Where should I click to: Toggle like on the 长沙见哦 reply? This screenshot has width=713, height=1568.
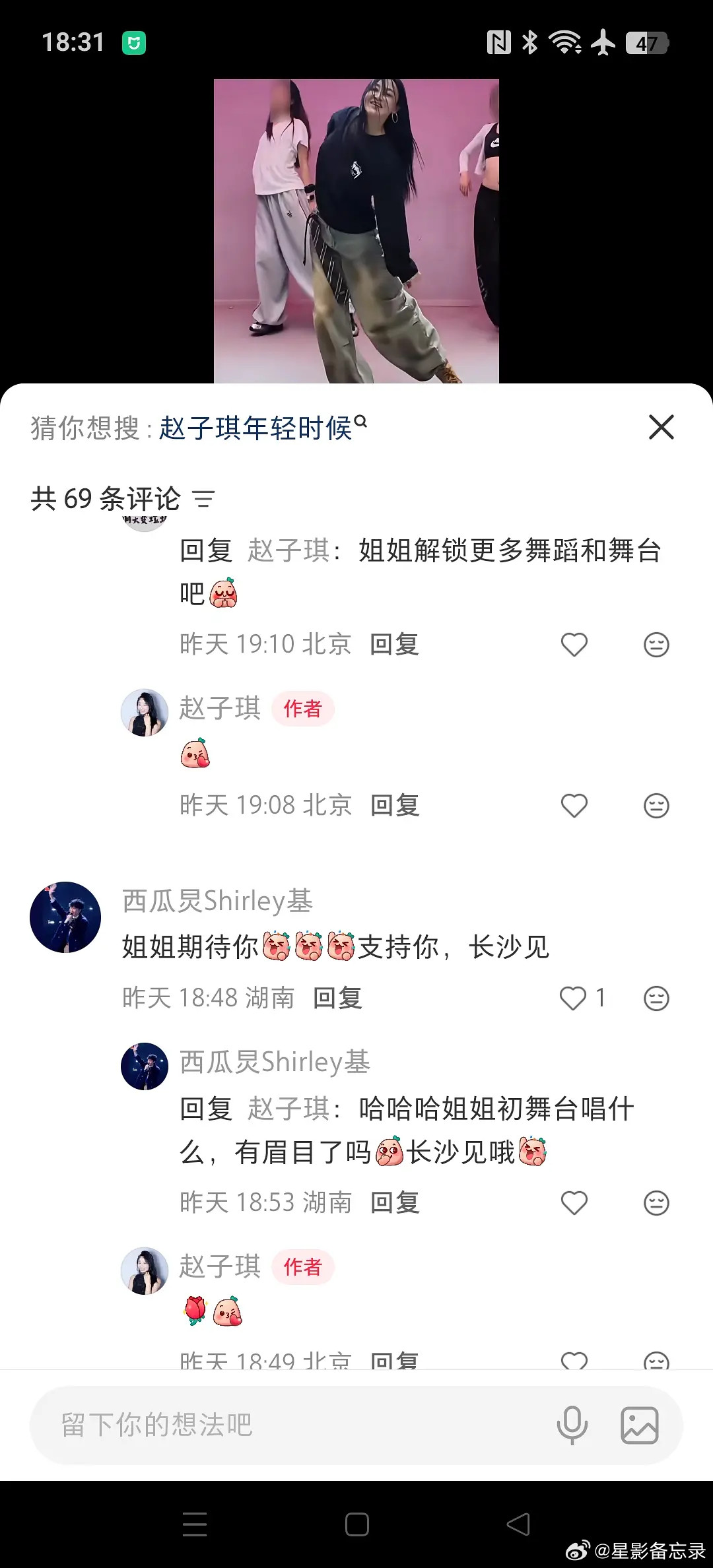click(574, 1202)
